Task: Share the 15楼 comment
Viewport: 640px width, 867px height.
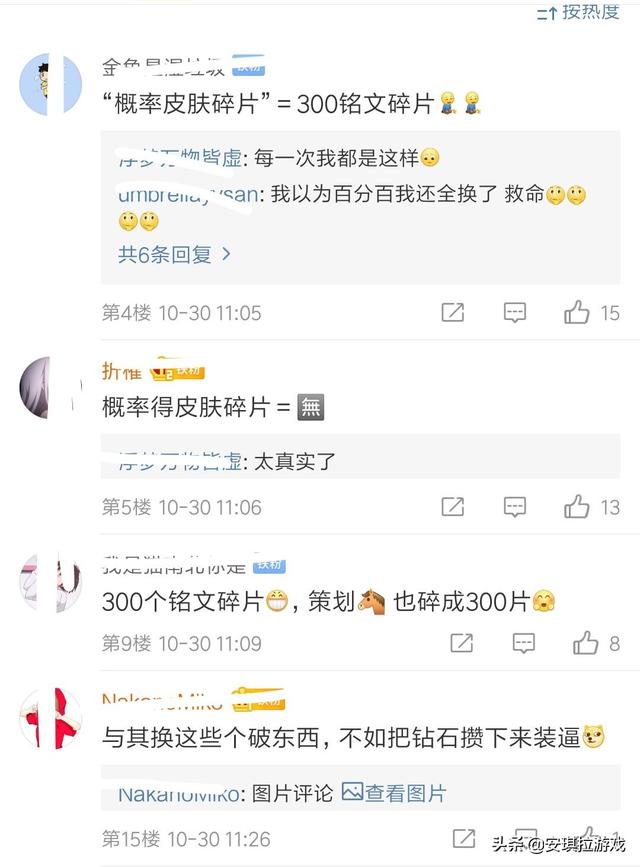Action: (x=463, y=837)
